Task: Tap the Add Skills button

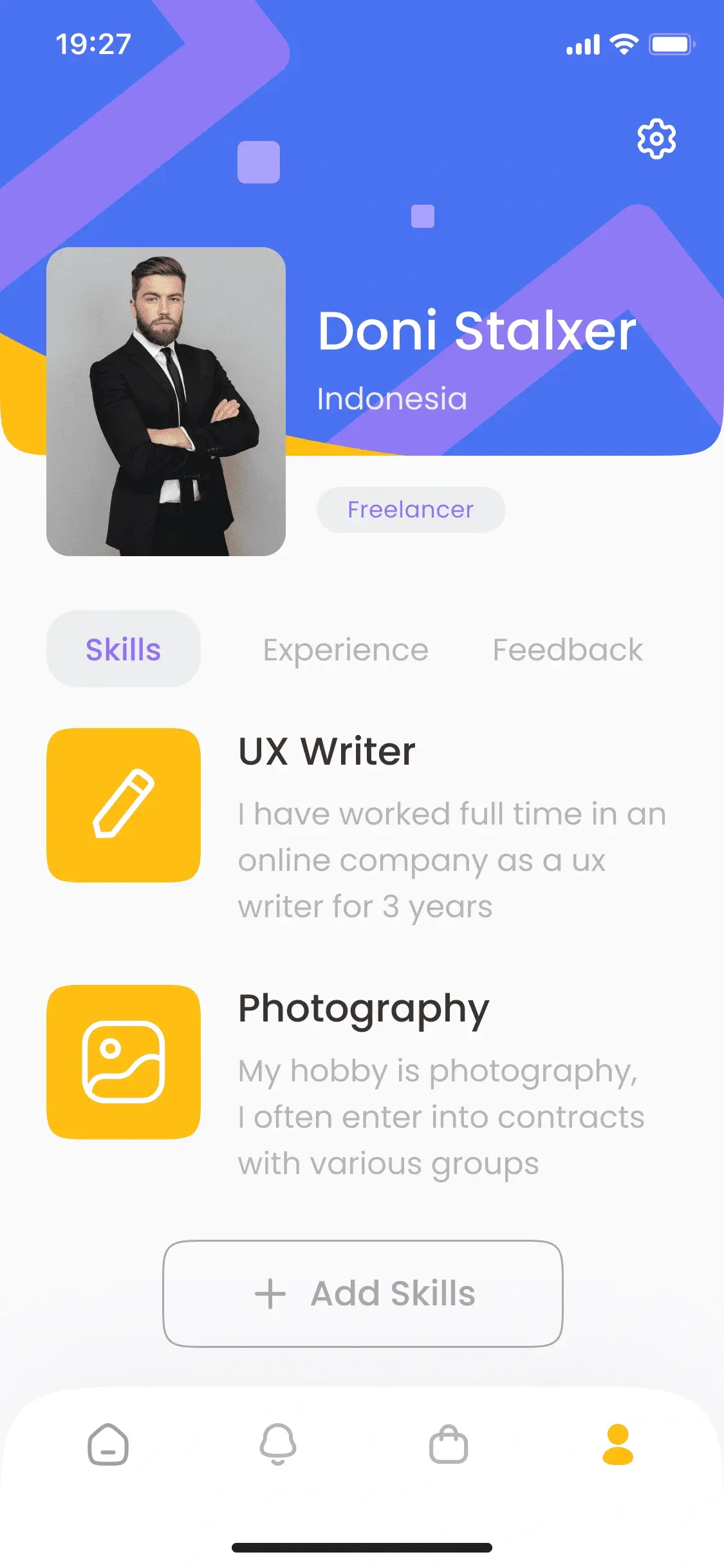Action: (363, 1294)
